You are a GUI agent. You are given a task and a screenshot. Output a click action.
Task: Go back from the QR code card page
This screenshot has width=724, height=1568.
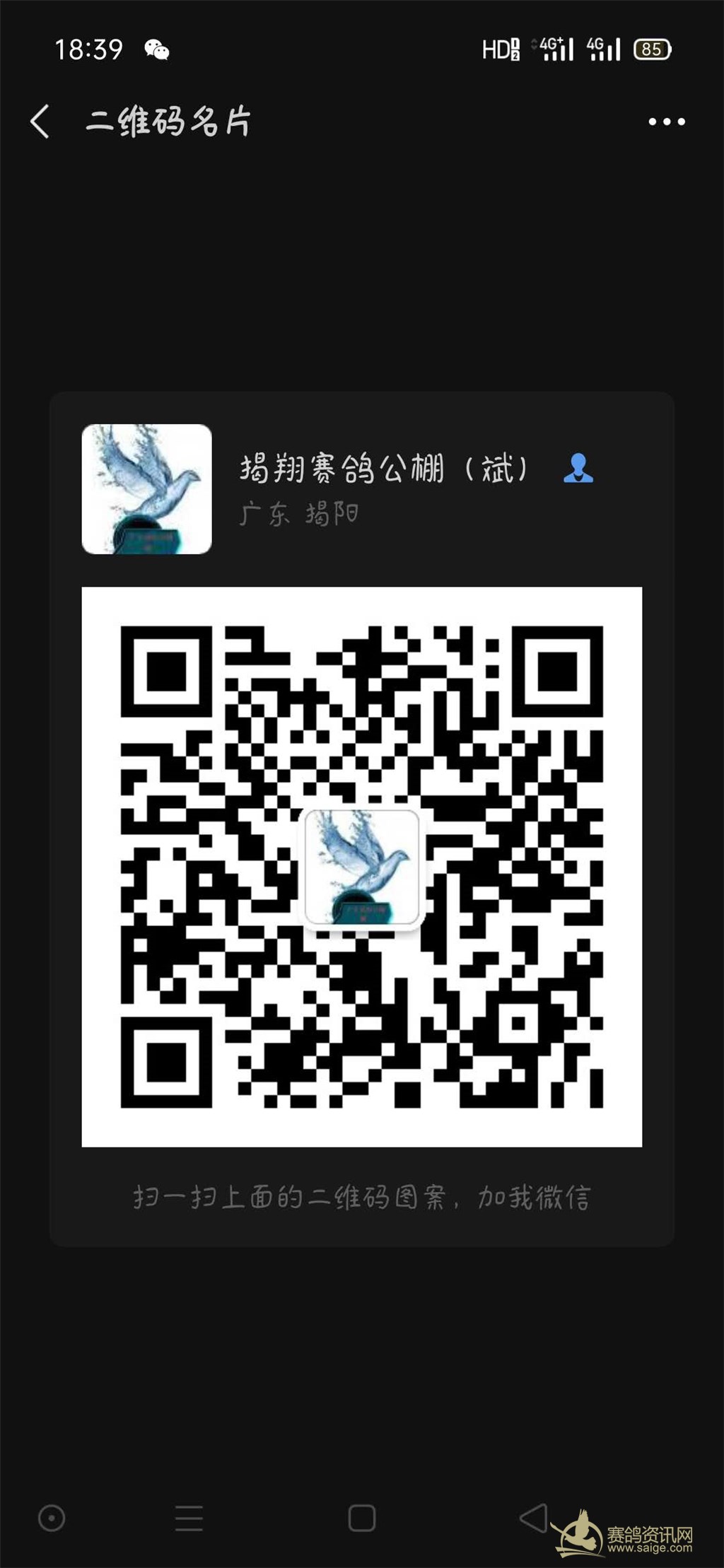[40, 121]
